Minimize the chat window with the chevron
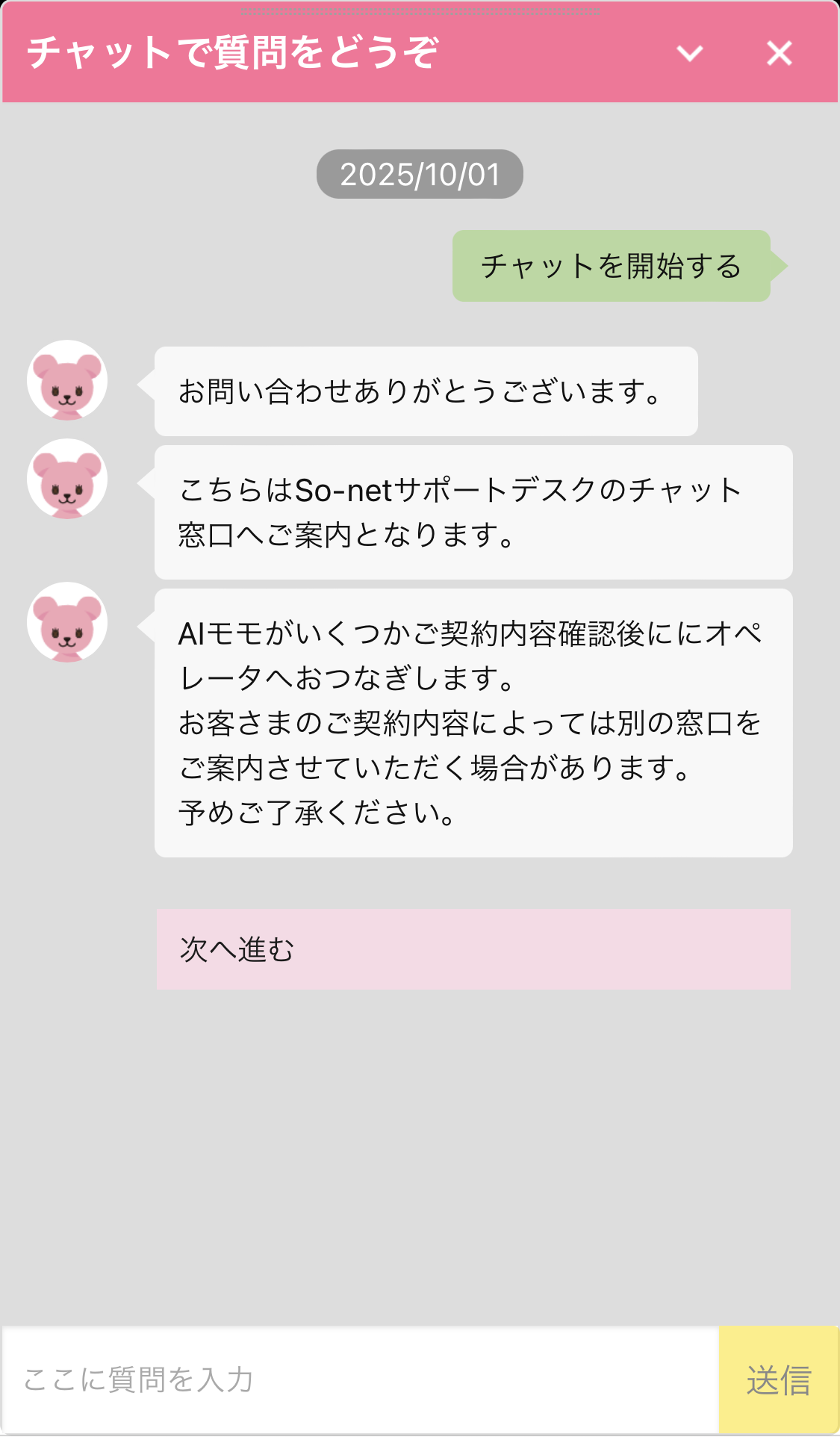The image size is (840, 1437). [x=689, y=53]
